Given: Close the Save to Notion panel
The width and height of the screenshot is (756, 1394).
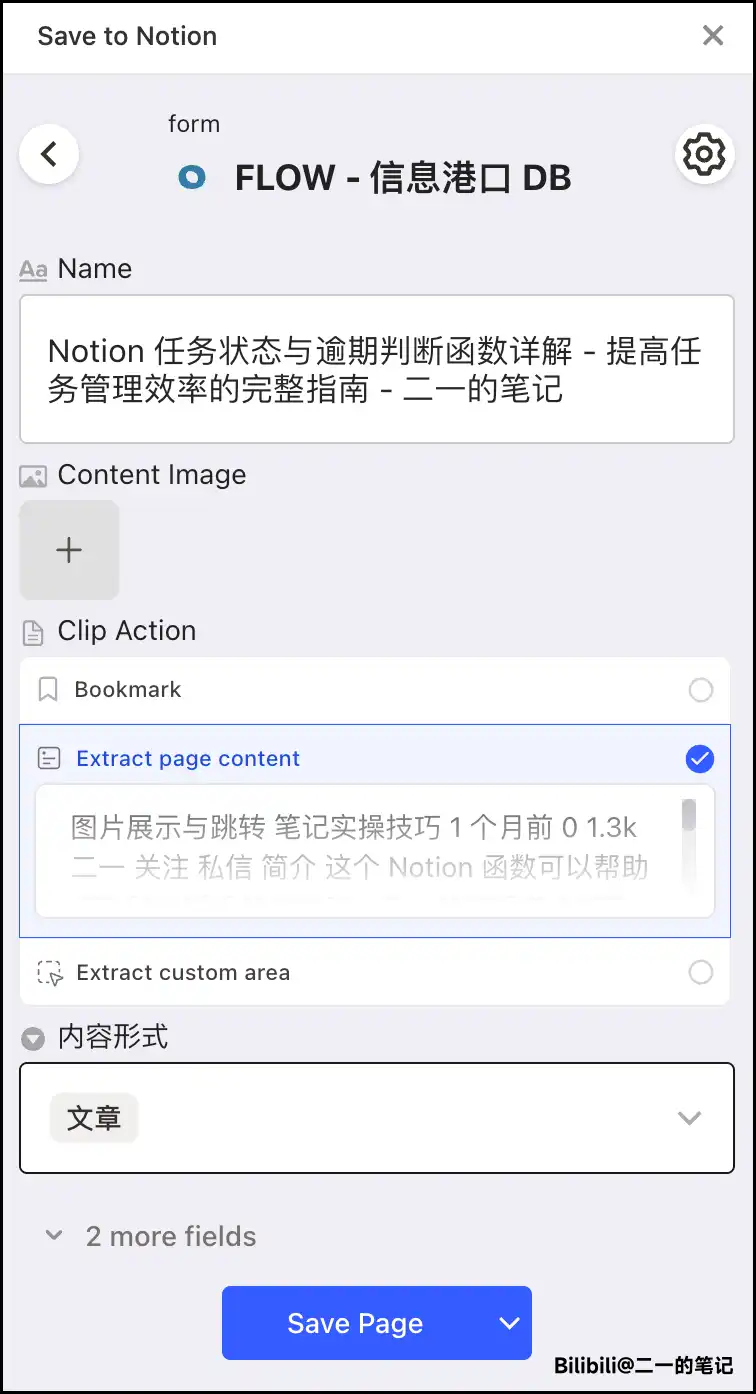Looking at the screenshot, I should click(x=712, y=36).
